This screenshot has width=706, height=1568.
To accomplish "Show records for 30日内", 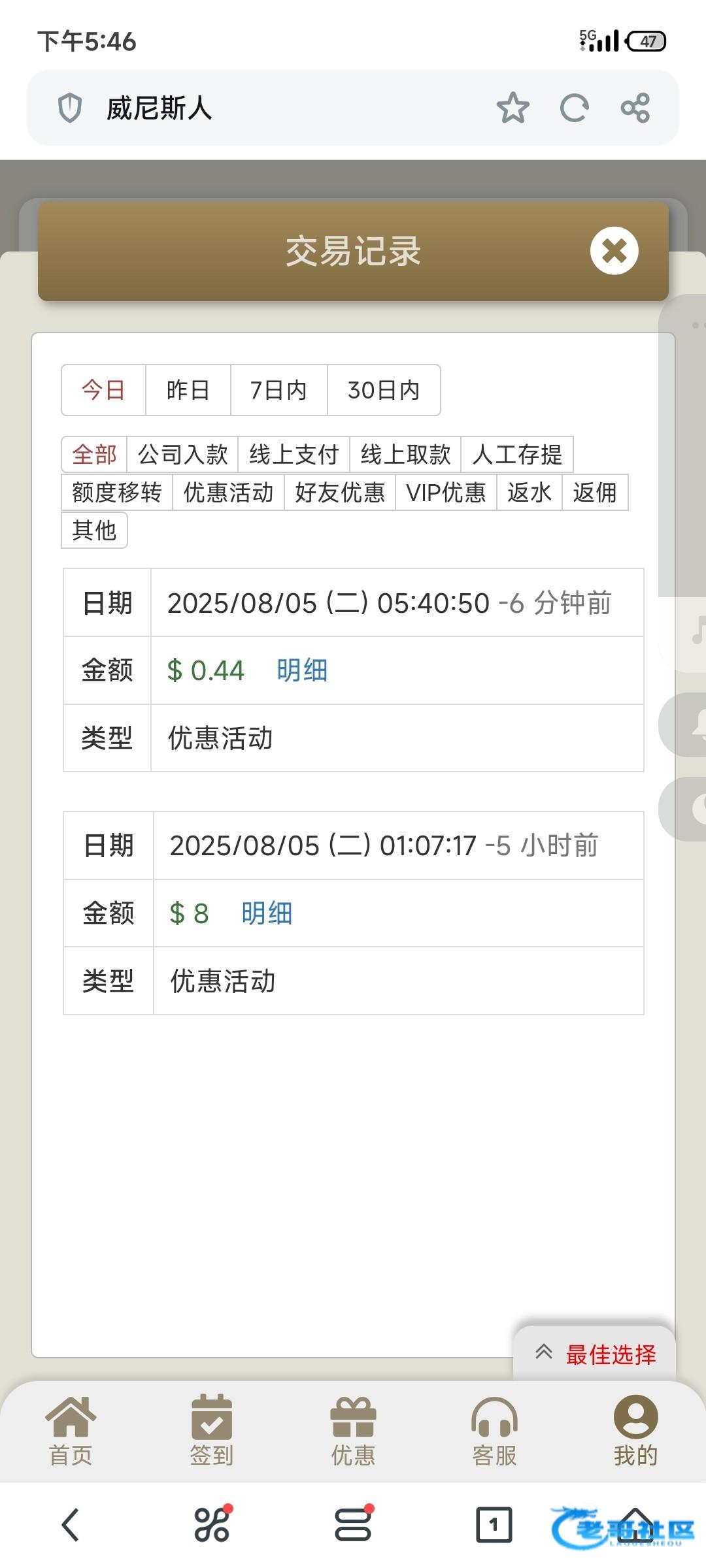I will pos(384,391).
